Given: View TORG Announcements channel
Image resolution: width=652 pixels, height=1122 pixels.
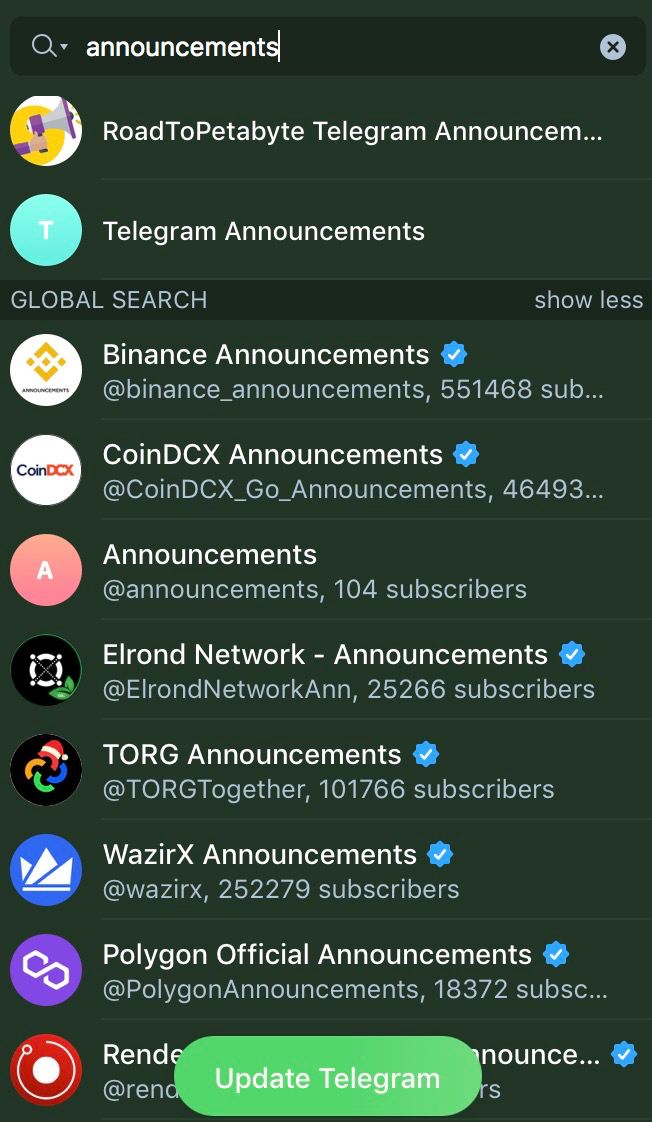Looking at the screenshot, I should point(326,770).
